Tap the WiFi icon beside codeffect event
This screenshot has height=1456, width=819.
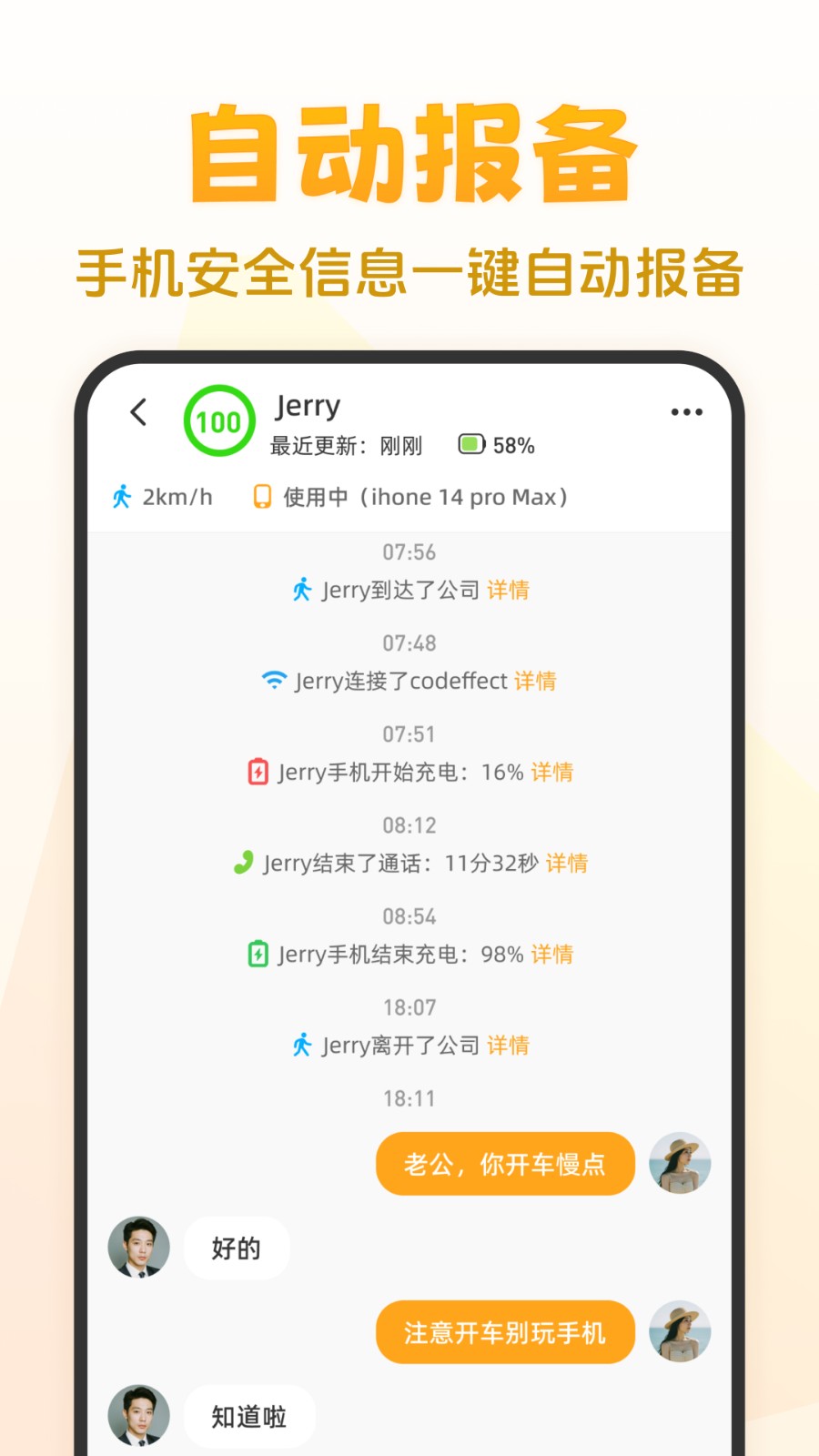click(x=272, y=680)
